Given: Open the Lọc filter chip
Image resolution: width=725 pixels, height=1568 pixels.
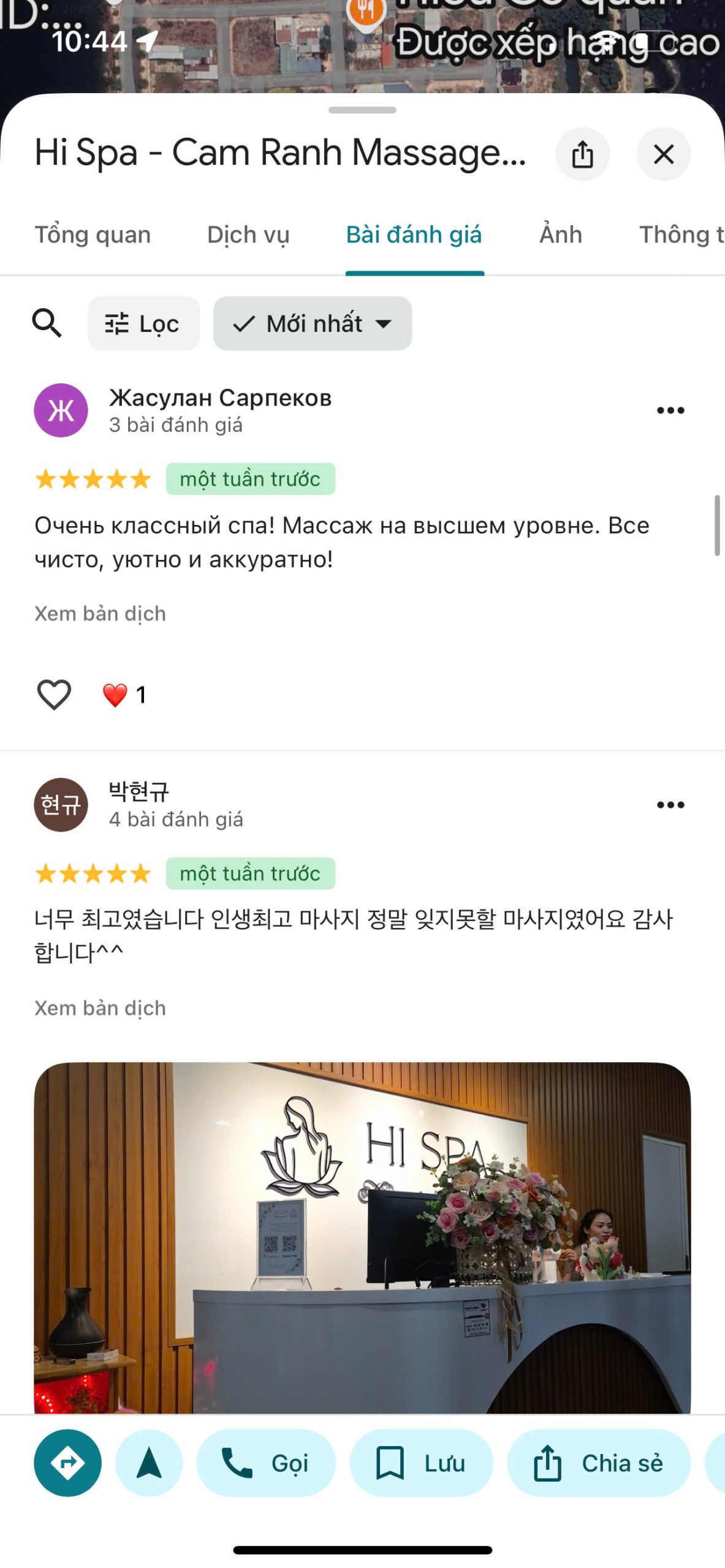Looking at the screenshot, I should tap(143, 323).
